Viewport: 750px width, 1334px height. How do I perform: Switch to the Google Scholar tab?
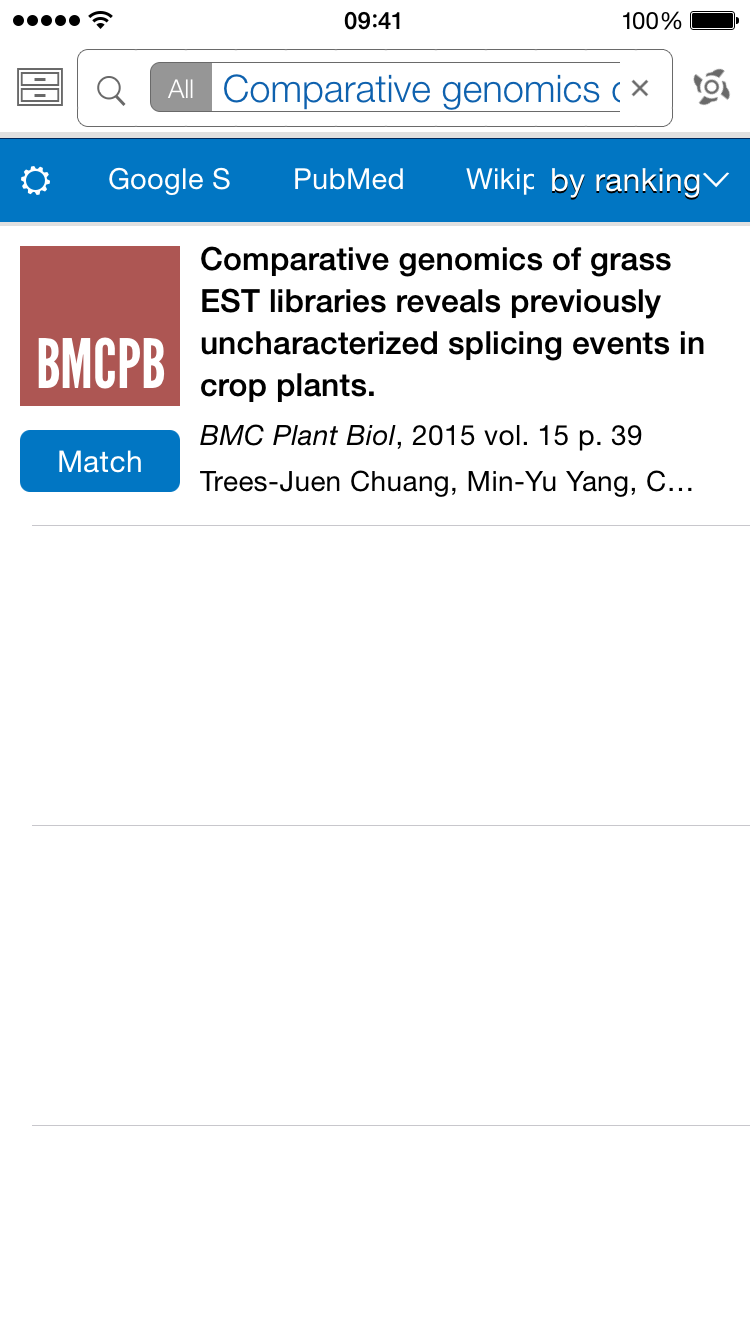point(169,179)
